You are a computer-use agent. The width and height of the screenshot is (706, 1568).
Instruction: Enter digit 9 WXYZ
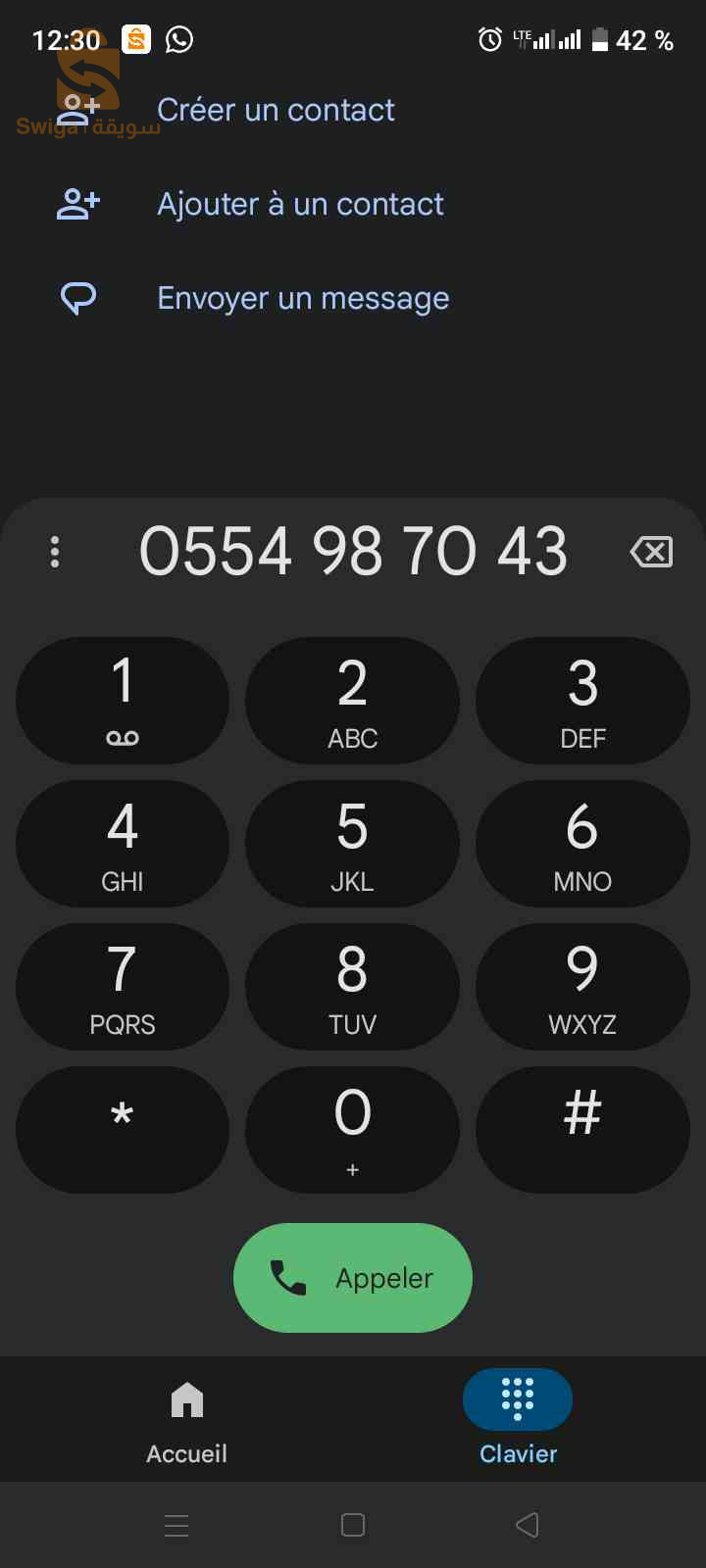click(582, 987)
